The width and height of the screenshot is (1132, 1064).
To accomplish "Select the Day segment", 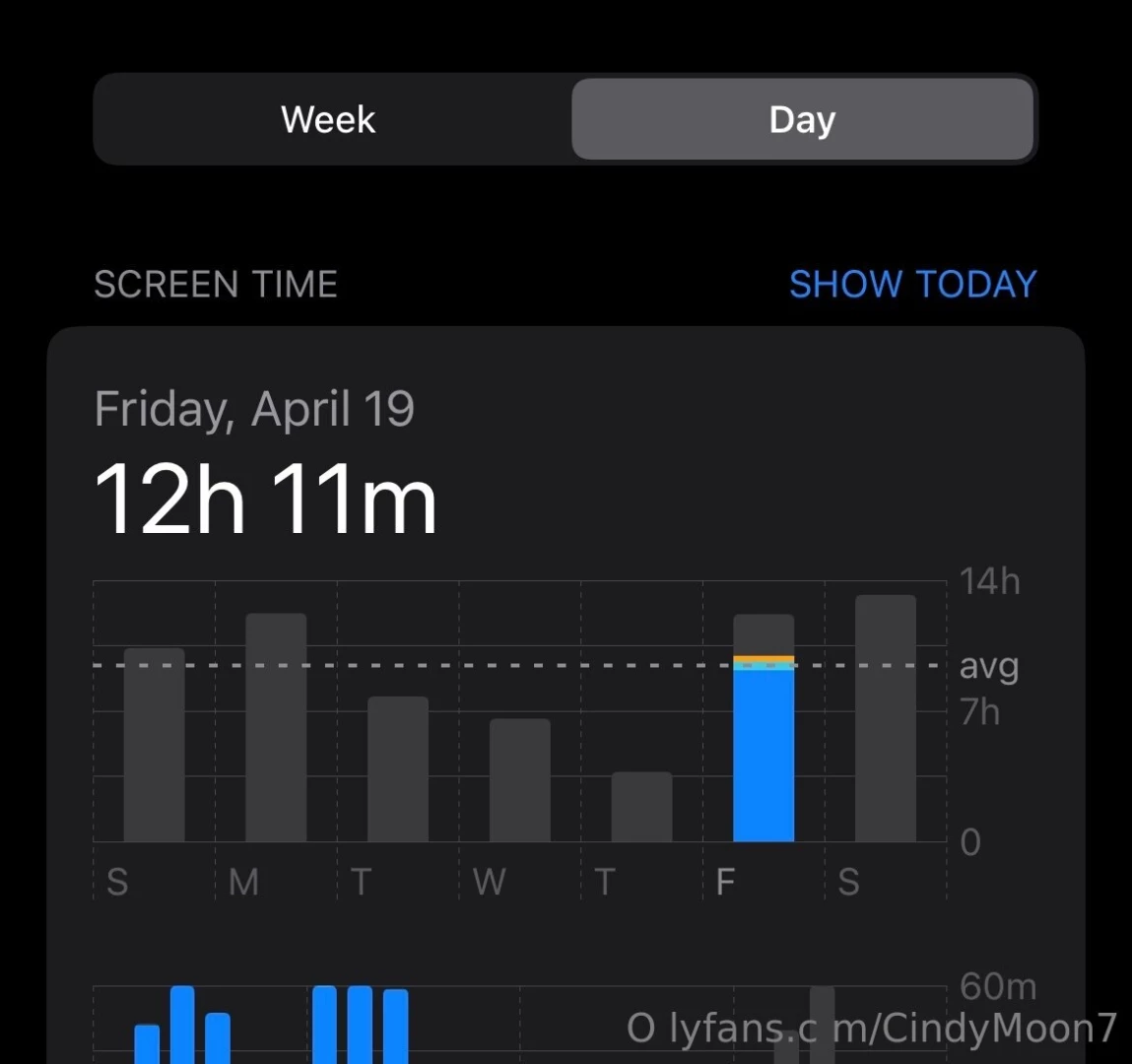I will (x=802, y=120).
